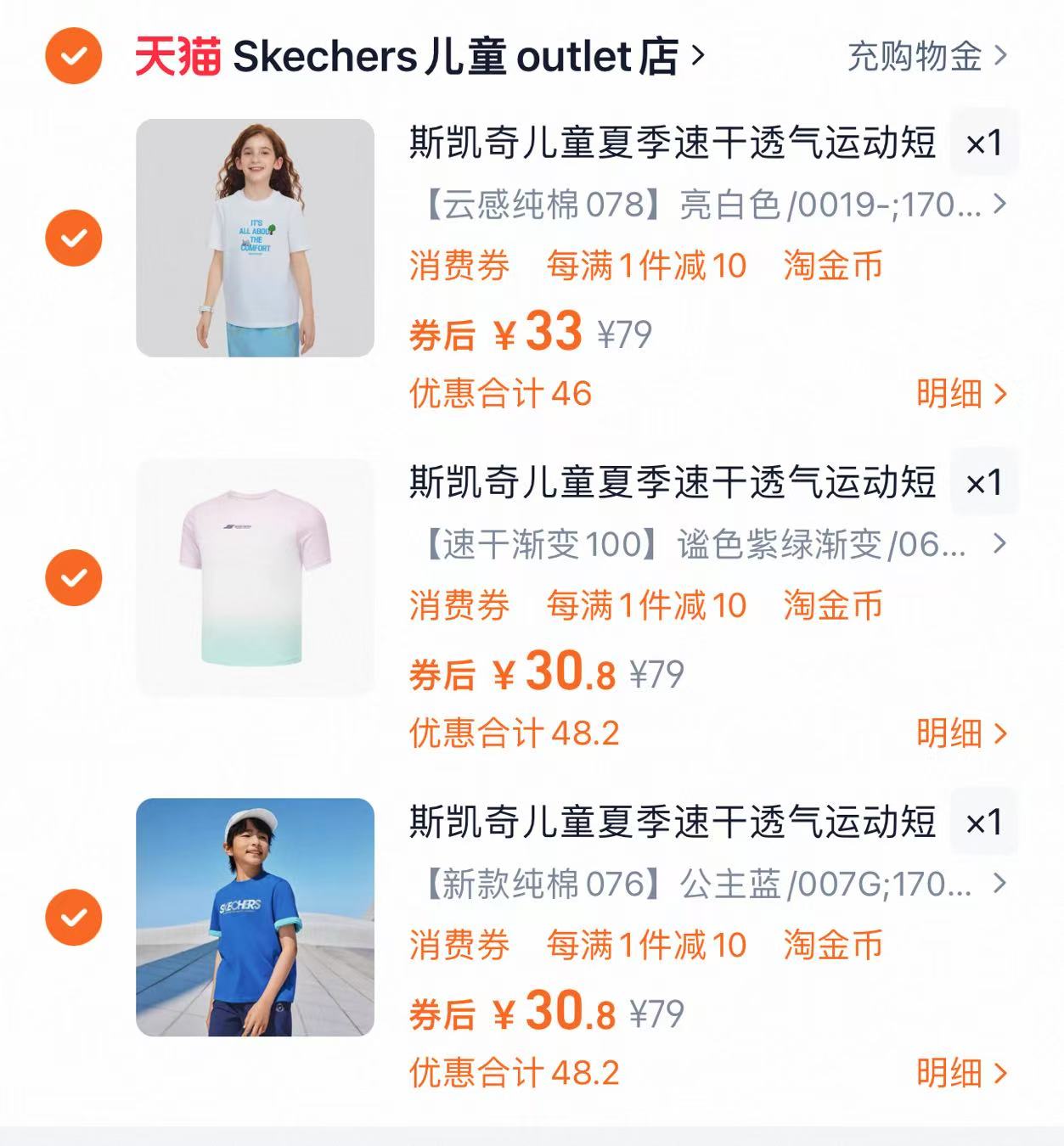Uncheck the Skechers儿童outlet店 store checkbox
Screen dimensions: 1064x1146
pyautogui.click(x=74, y=56)
